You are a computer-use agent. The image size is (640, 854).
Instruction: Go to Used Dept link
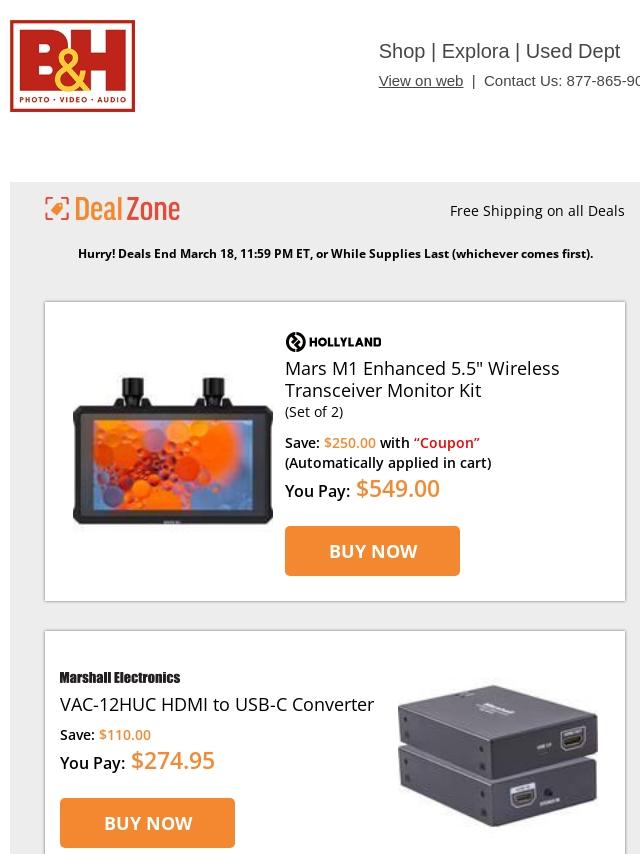[x=572, y=51]
